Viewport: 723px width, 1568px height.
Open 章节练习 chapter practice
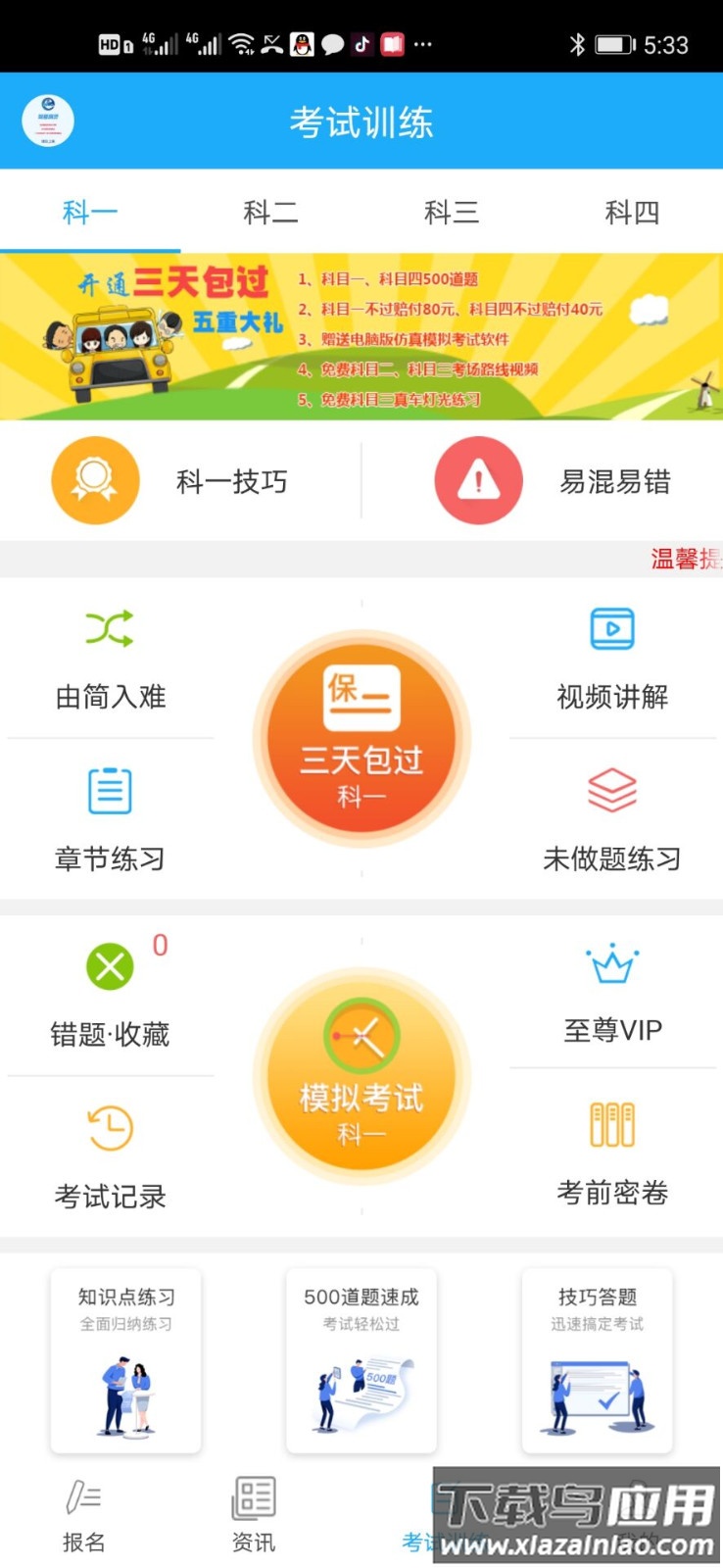(110, 818)
